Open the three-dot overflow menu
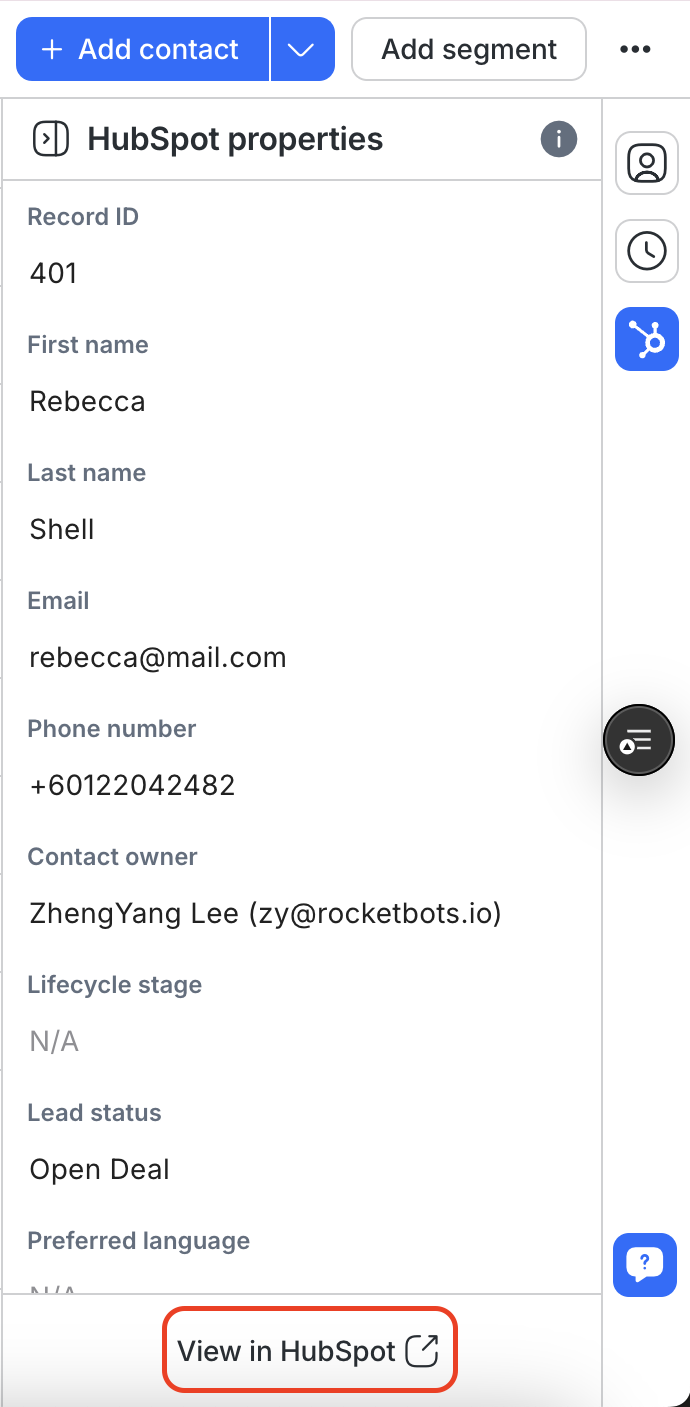The width and height of the screenshot is (690, 1407). (x=635, y=49)
